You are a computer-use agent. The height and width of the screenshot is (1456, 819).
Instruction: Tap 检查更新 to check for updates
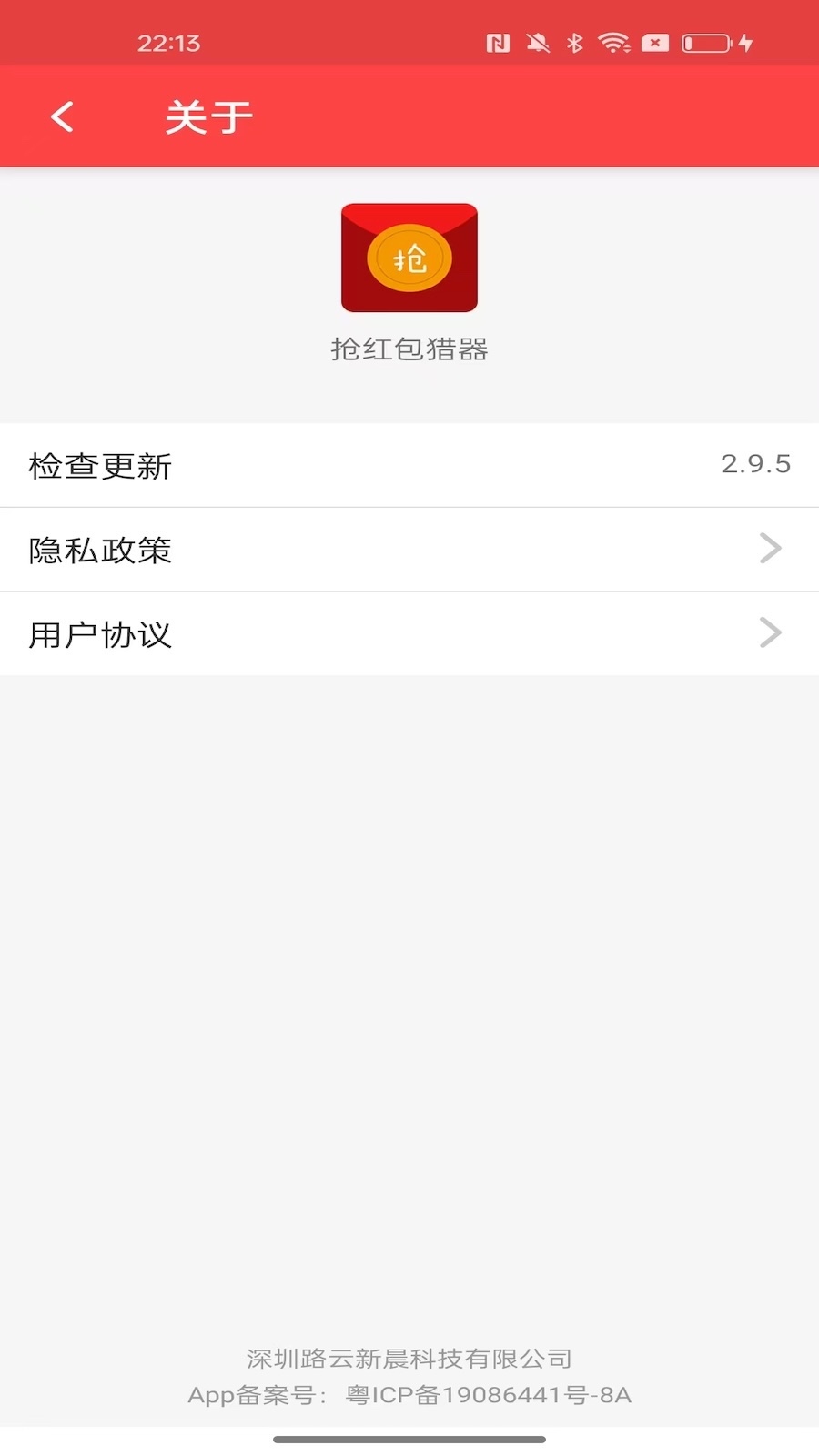[409, 465]
